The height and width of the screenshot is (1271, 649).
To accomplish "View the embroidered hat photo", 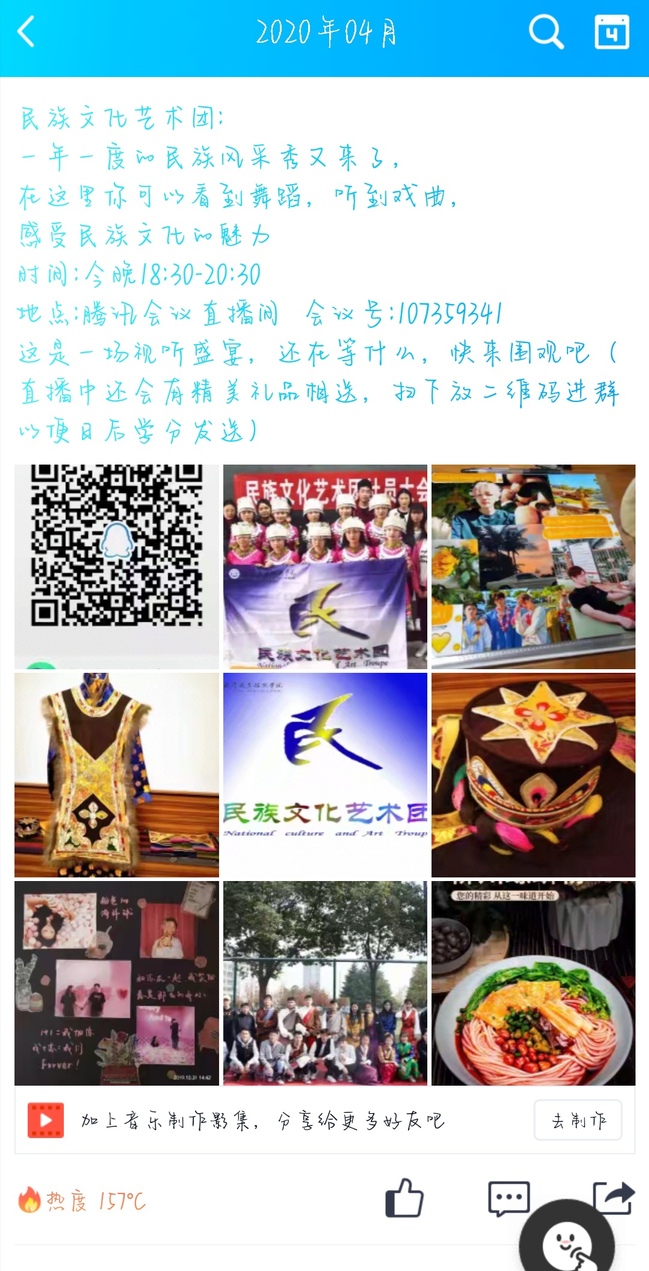I will tap(533, 774).
